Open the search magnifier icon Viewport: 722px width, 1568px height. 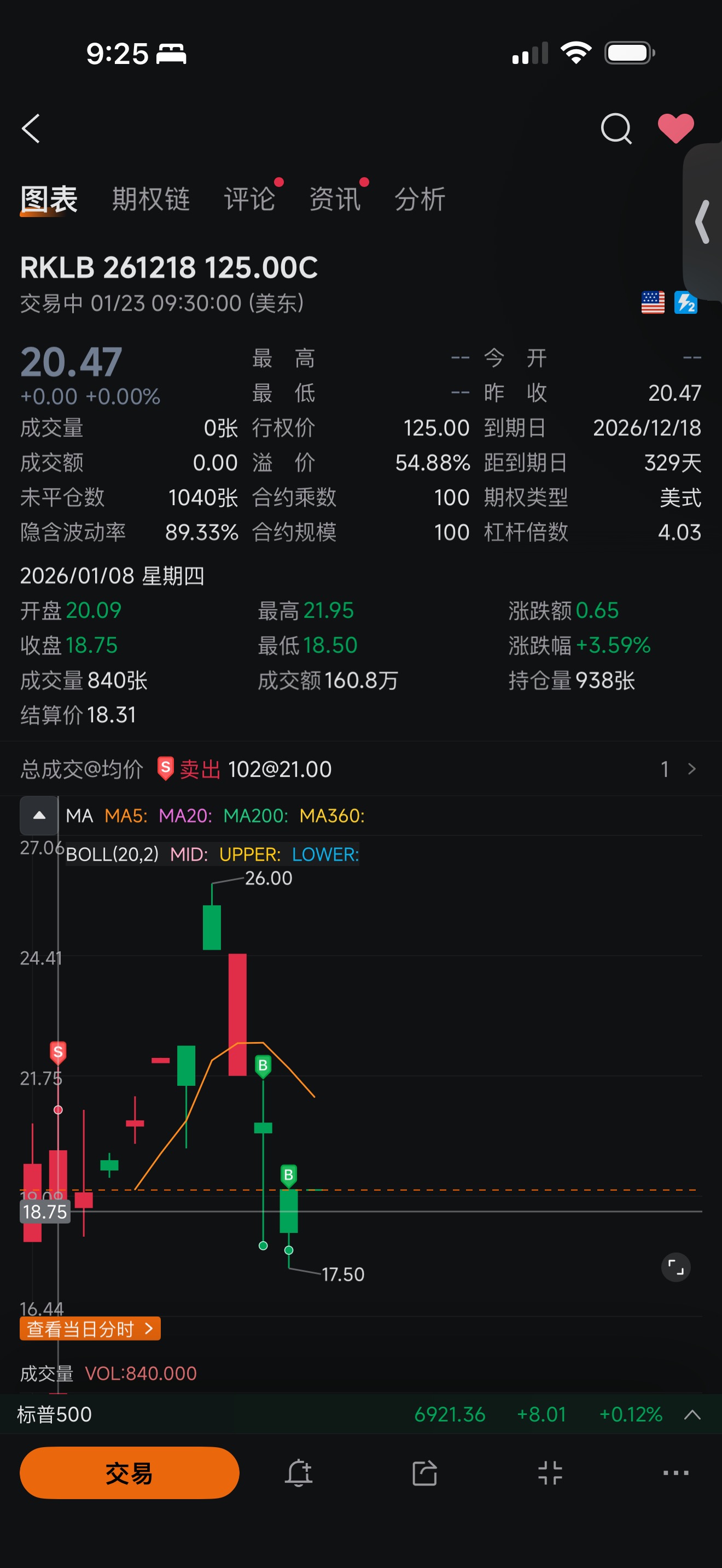616,128
